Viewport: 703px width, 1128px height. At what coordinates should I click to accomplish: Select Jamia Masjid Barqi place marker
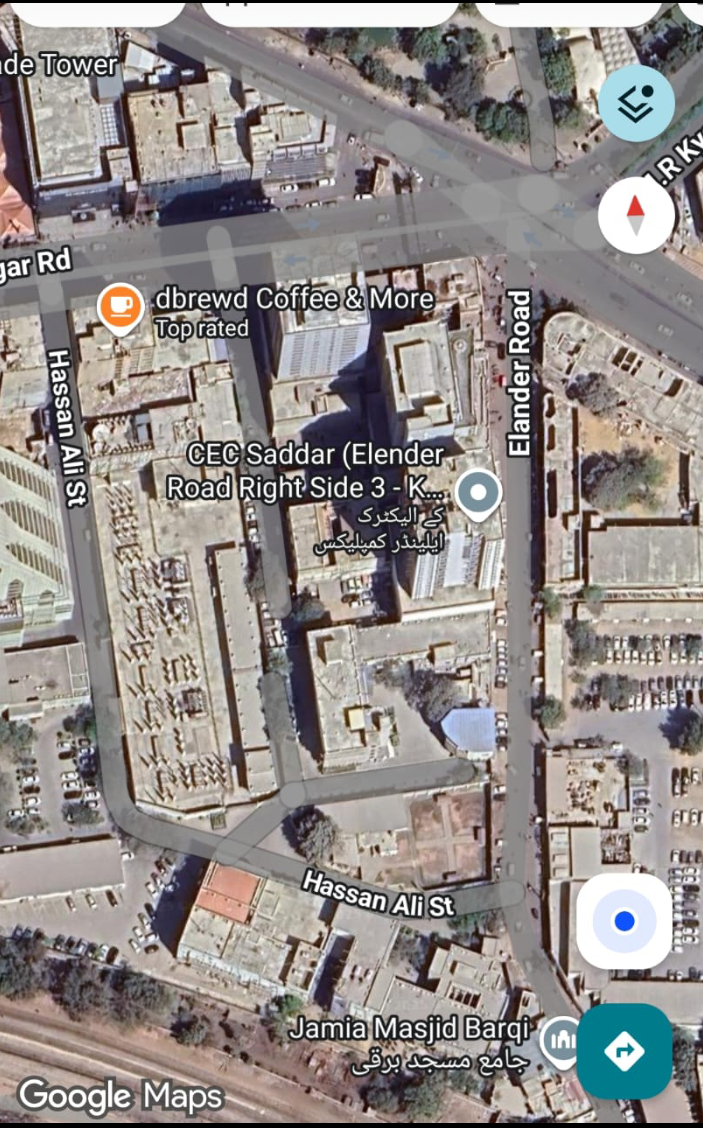(560, 1042)
